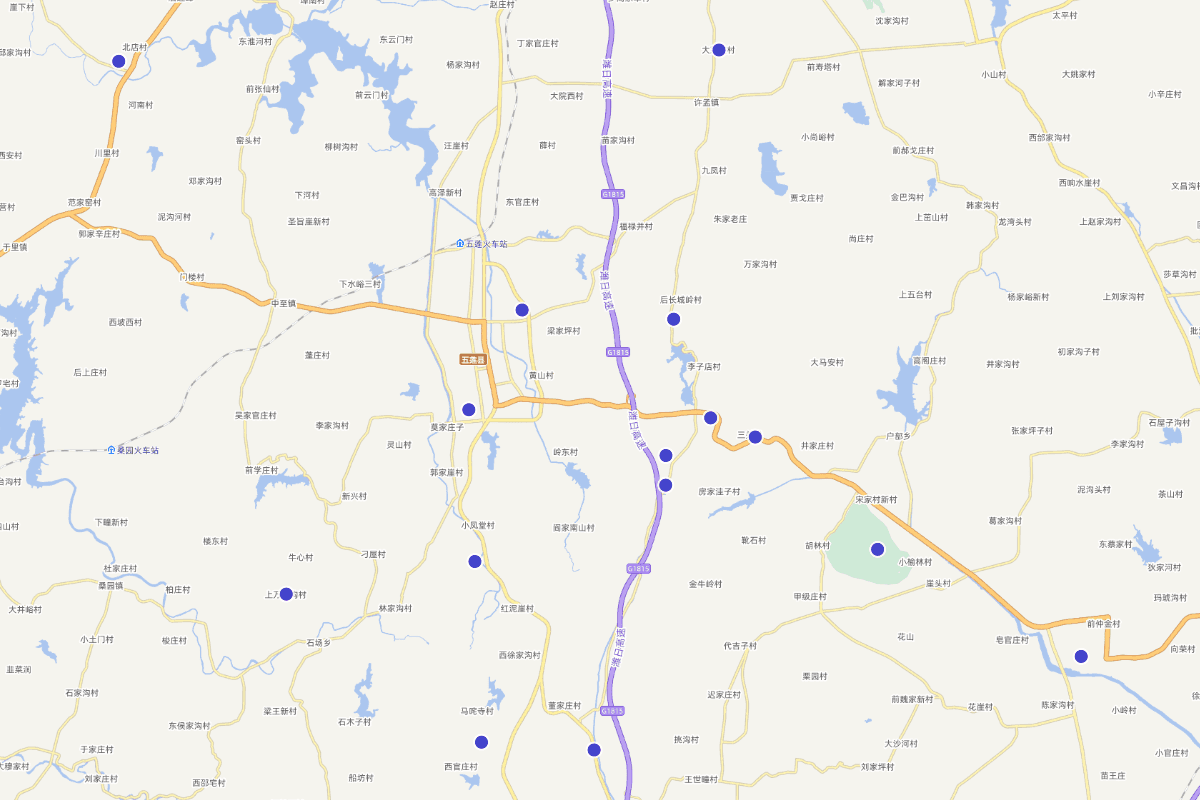Tap the marker above 梁家坪村
The width and height of the screenshot is (1200, 800).
(522, 310)
